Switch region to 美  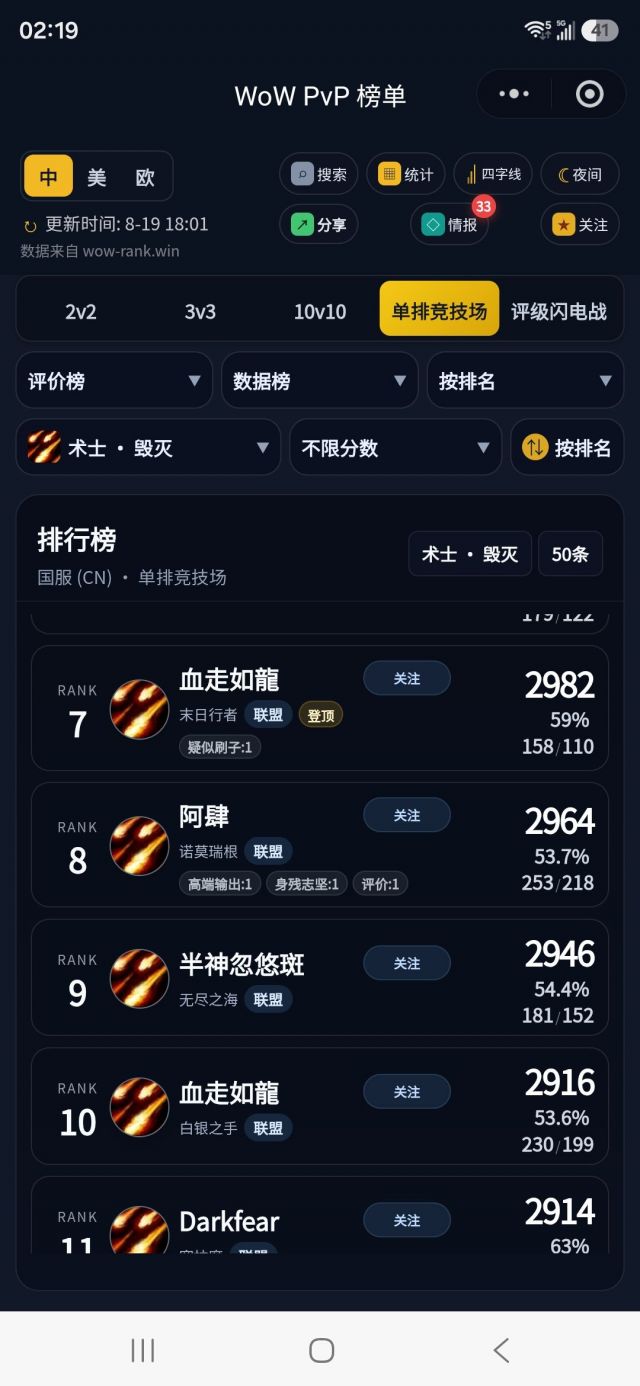97,177
